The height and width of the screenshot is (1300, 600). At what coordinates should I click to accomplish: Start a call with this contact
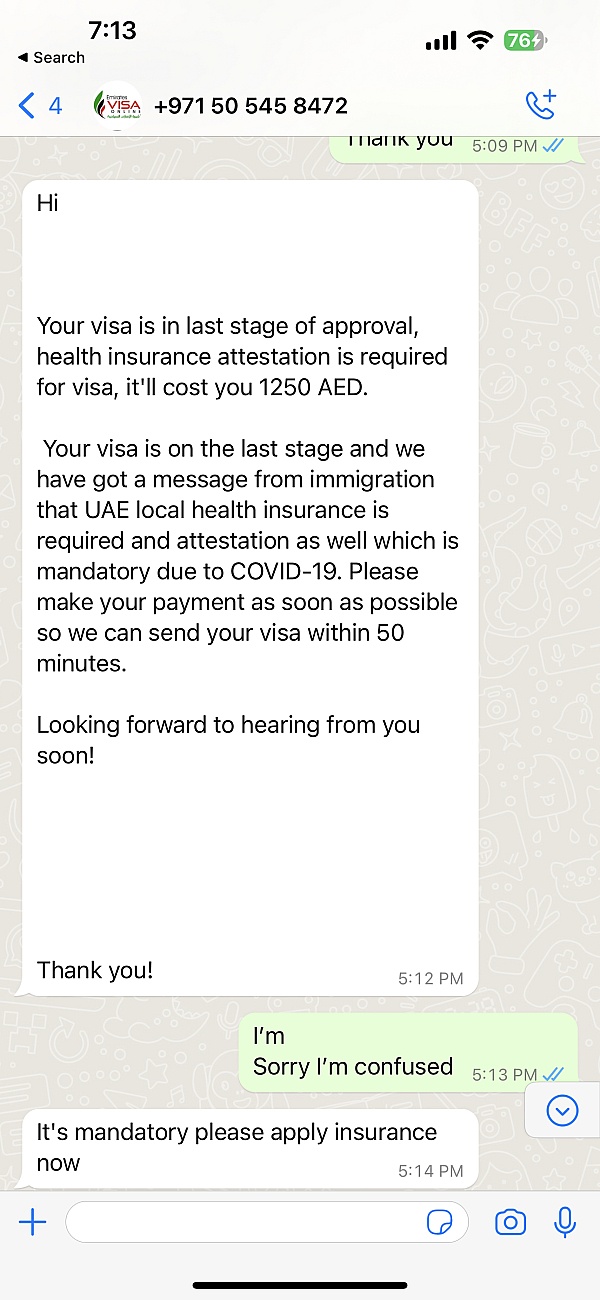[541, 105]
